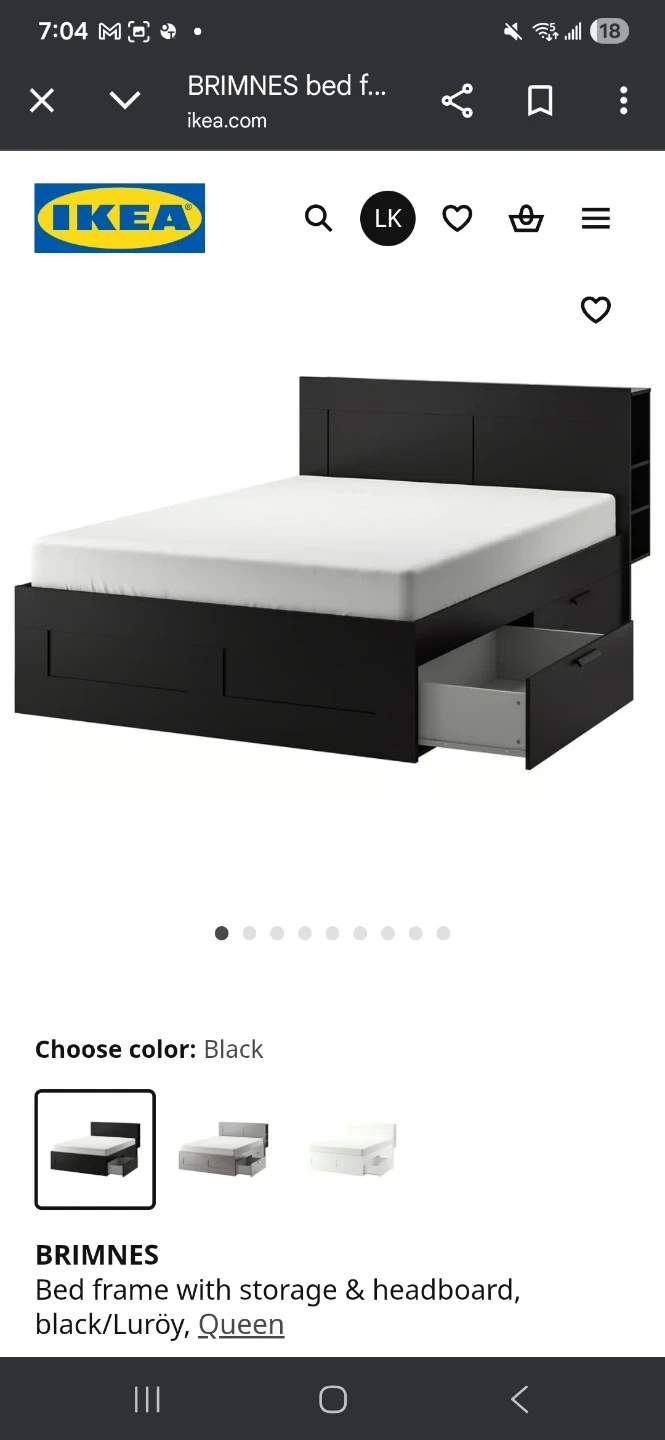Open the shopping basket
This screenshot has height=1440, width=665.
click(x=526, y=218)
